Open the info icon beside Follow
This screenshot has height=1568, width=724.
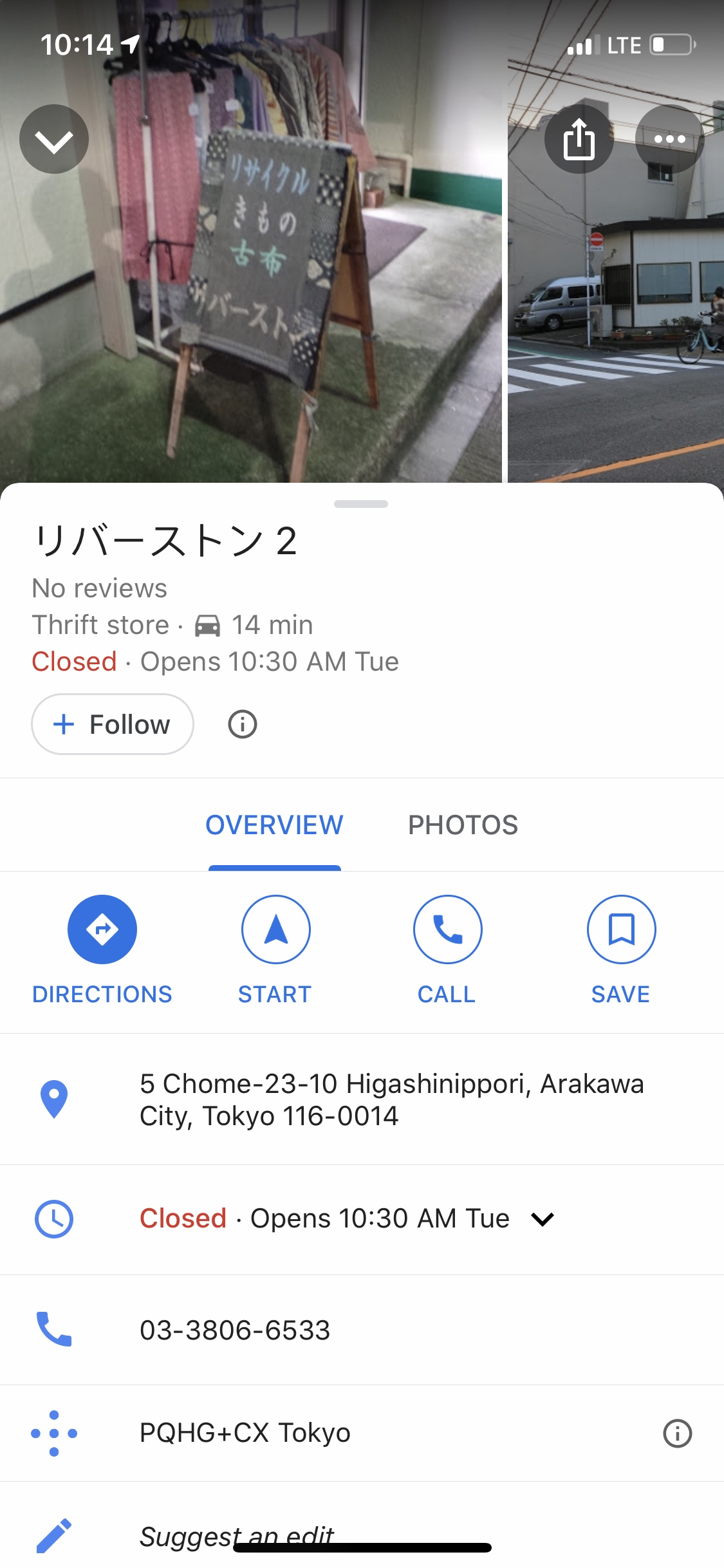(x=243, y=724)
